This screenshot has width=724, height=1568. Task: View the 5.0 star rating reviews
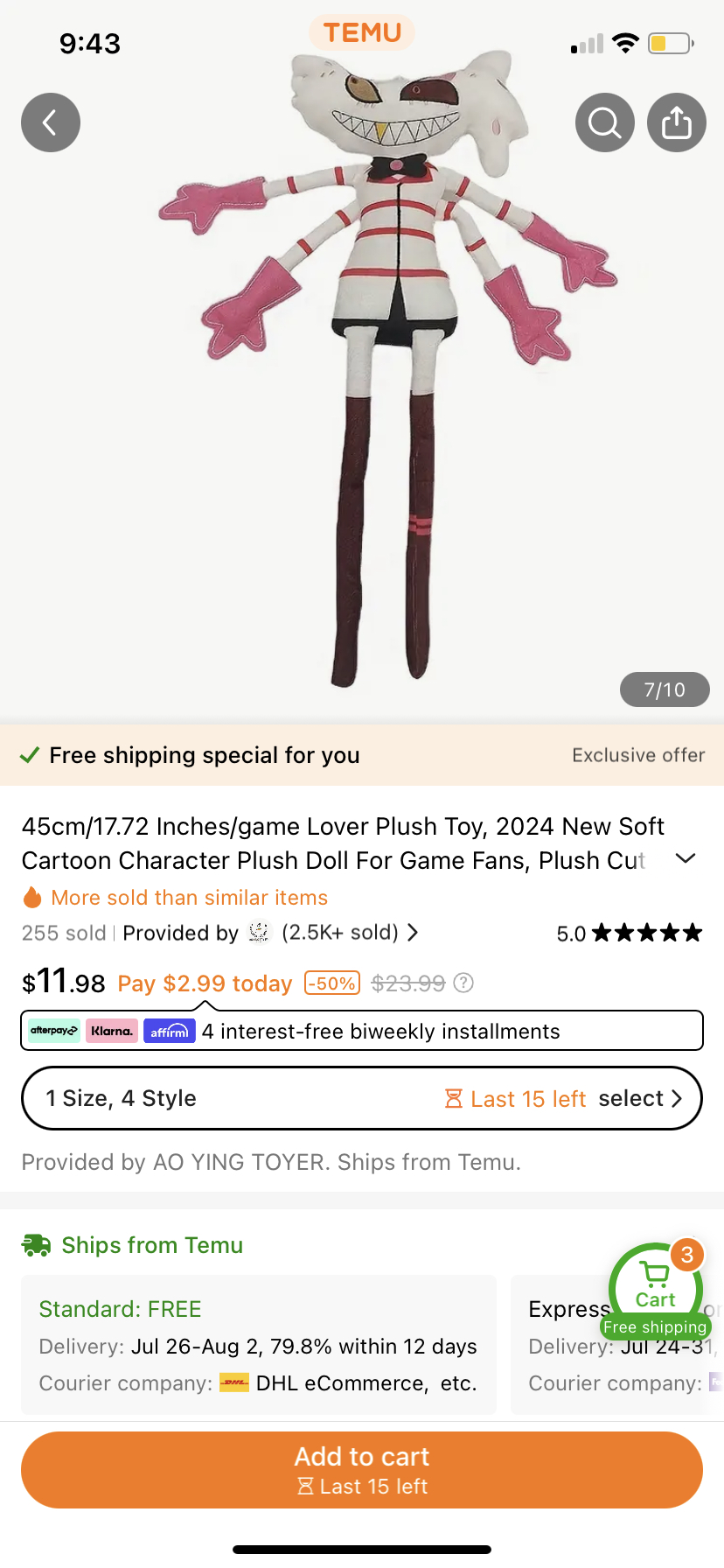[629, 934]
